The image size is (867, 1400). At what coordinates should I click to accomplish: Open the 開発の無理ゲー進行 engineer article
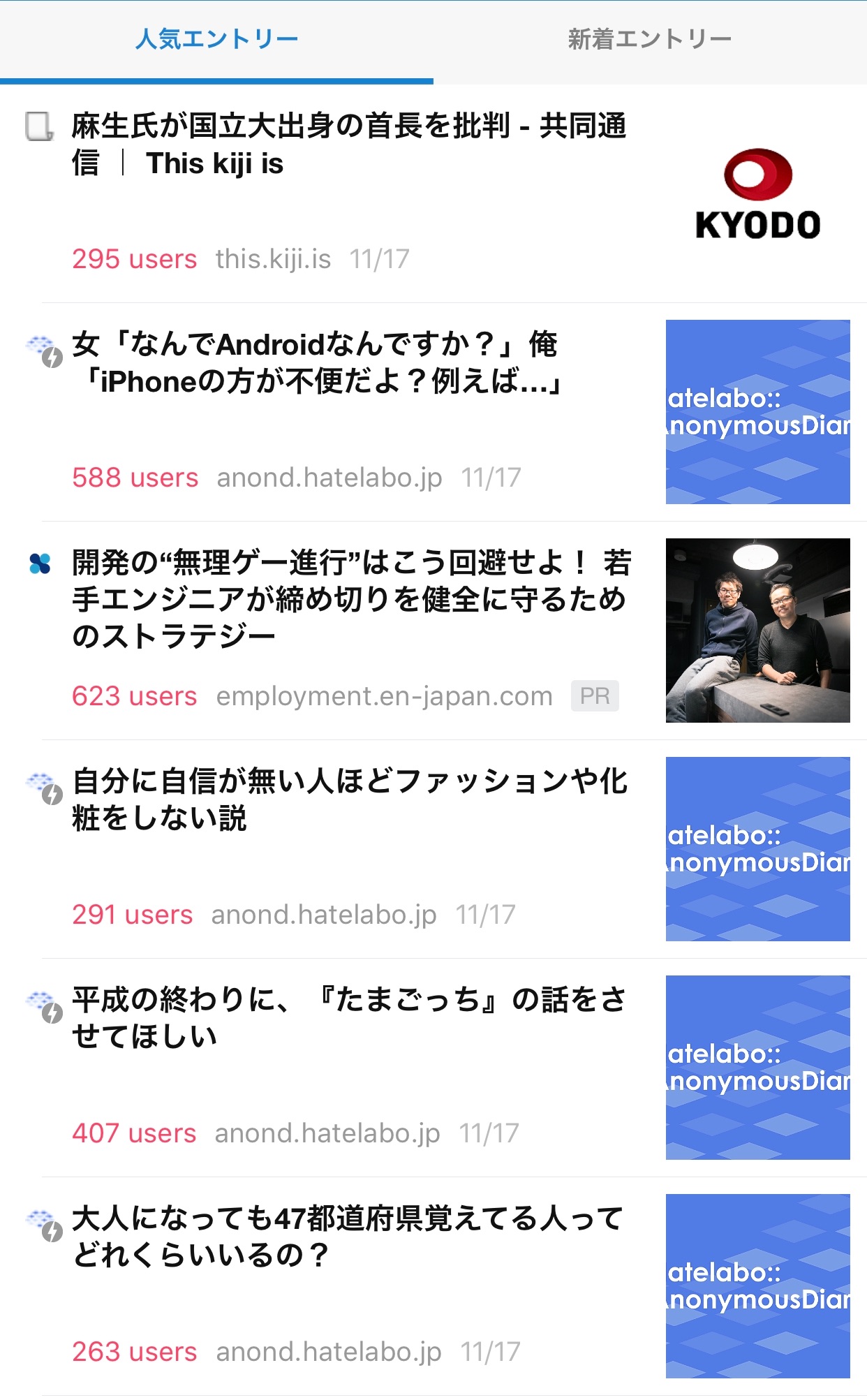click(x=351, y=599)
